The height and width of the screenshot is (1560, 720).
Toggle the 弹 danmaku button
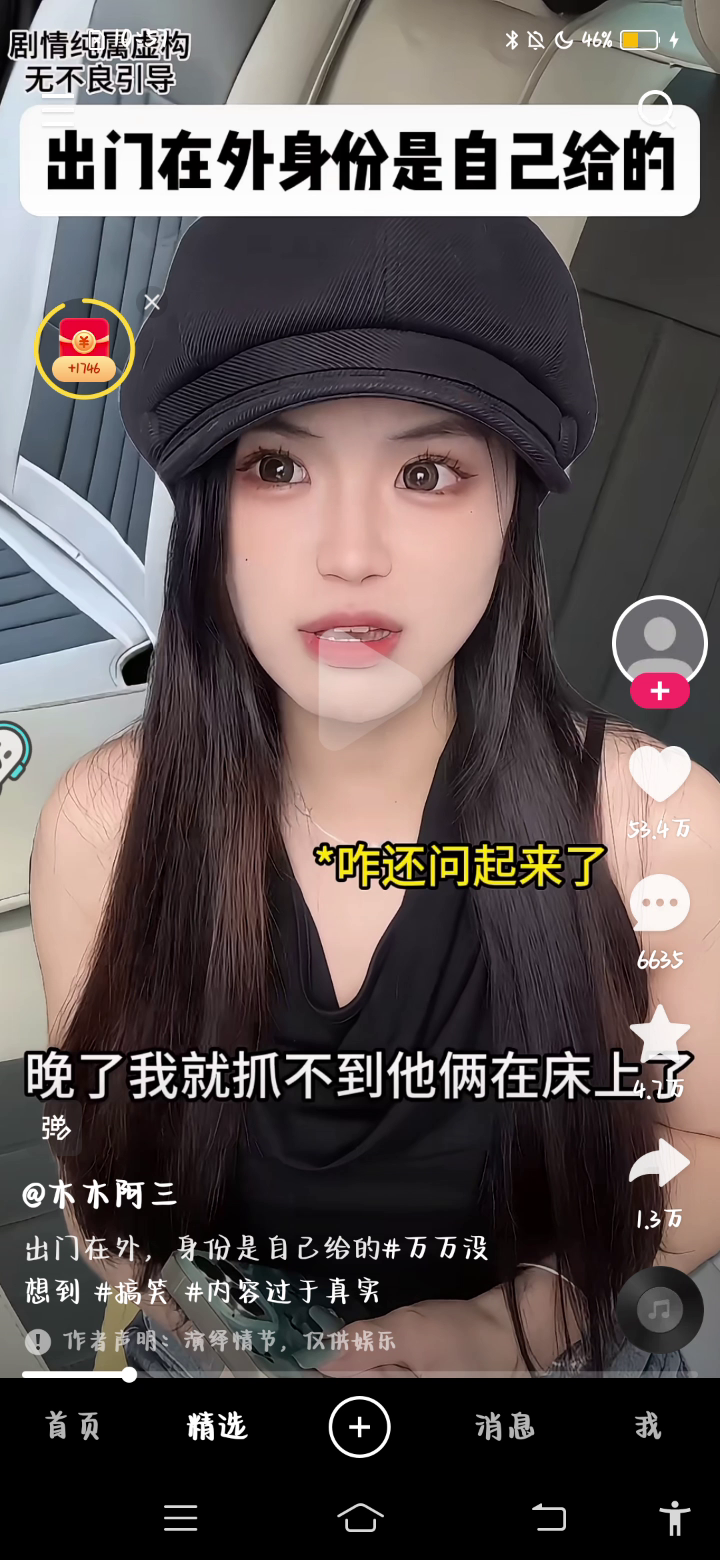click(56, 1127)
